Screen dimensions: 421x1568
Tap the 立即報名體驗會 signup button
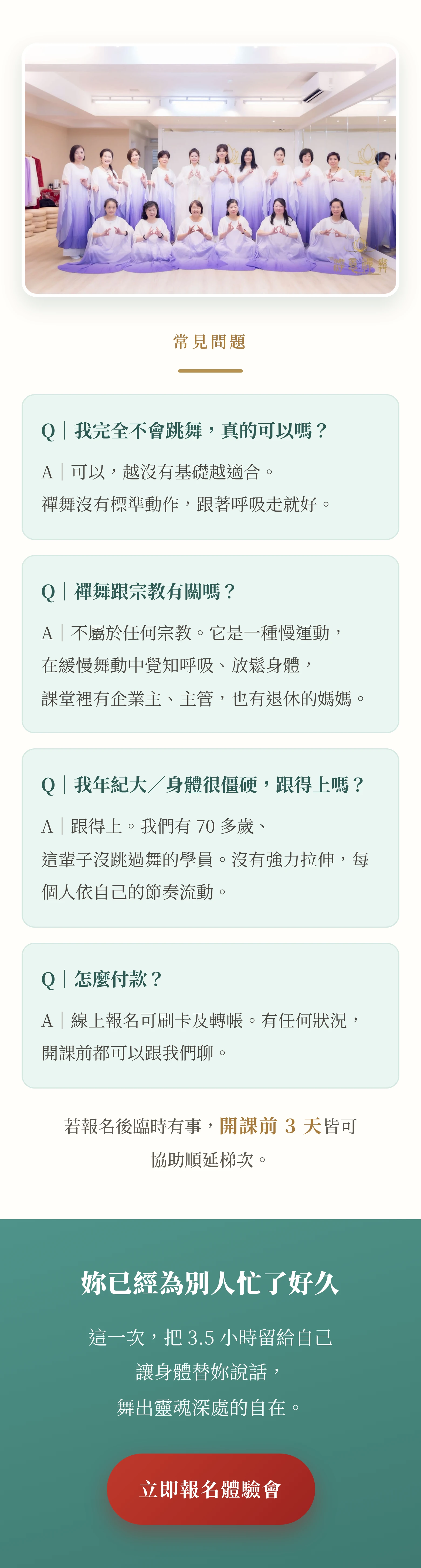[x=210, y=1489]
